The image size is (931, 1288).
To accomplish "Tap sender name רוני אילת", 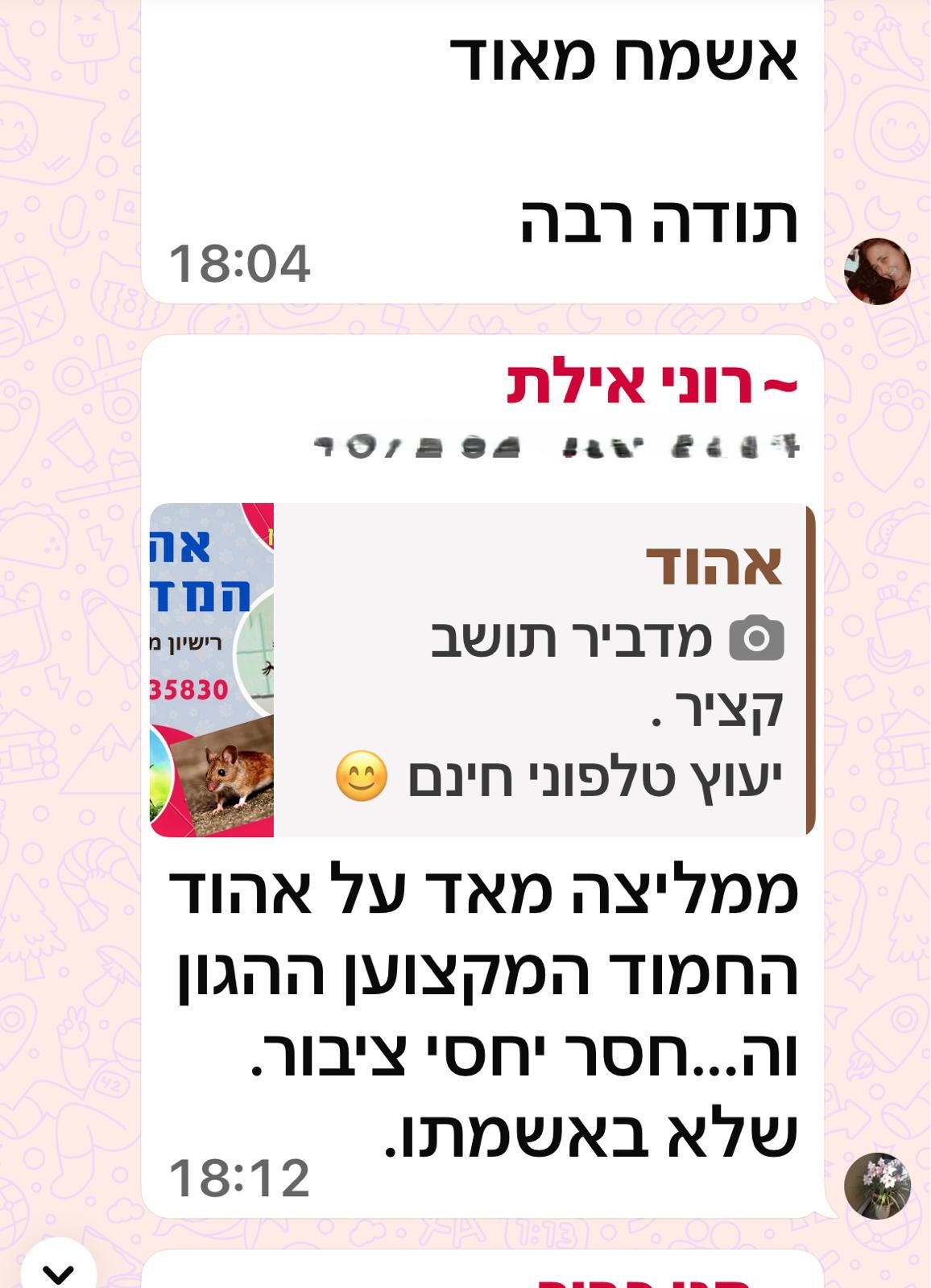I will [651, 386].
